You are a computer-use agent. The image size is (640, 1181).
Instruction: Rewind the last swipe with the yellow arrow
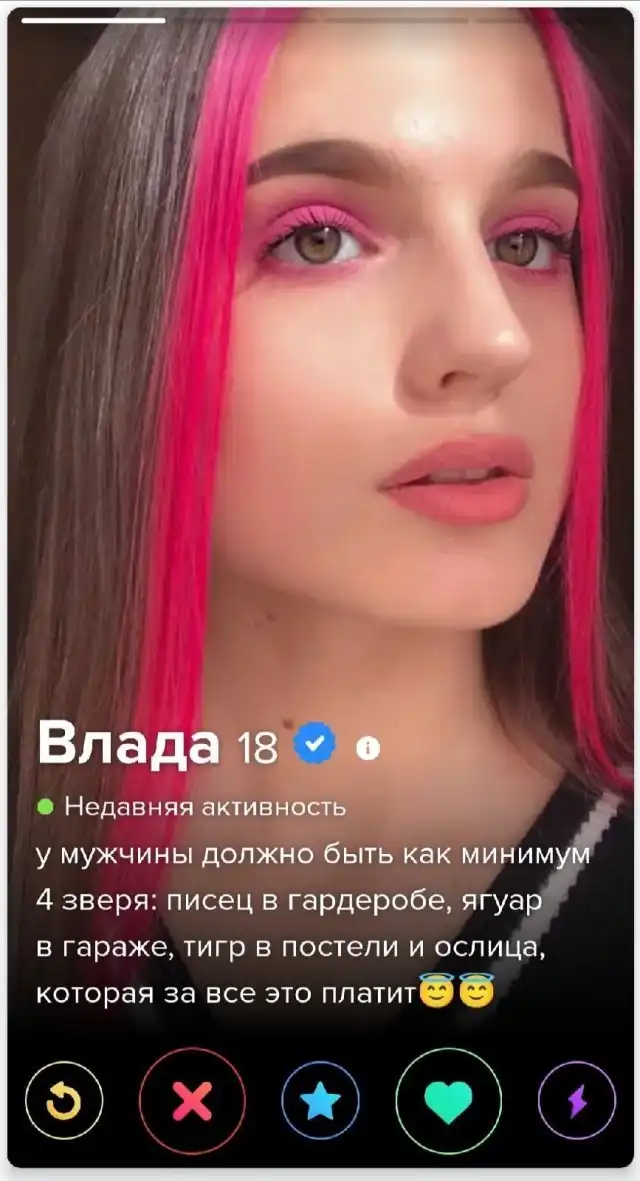tap(64, 1100)
